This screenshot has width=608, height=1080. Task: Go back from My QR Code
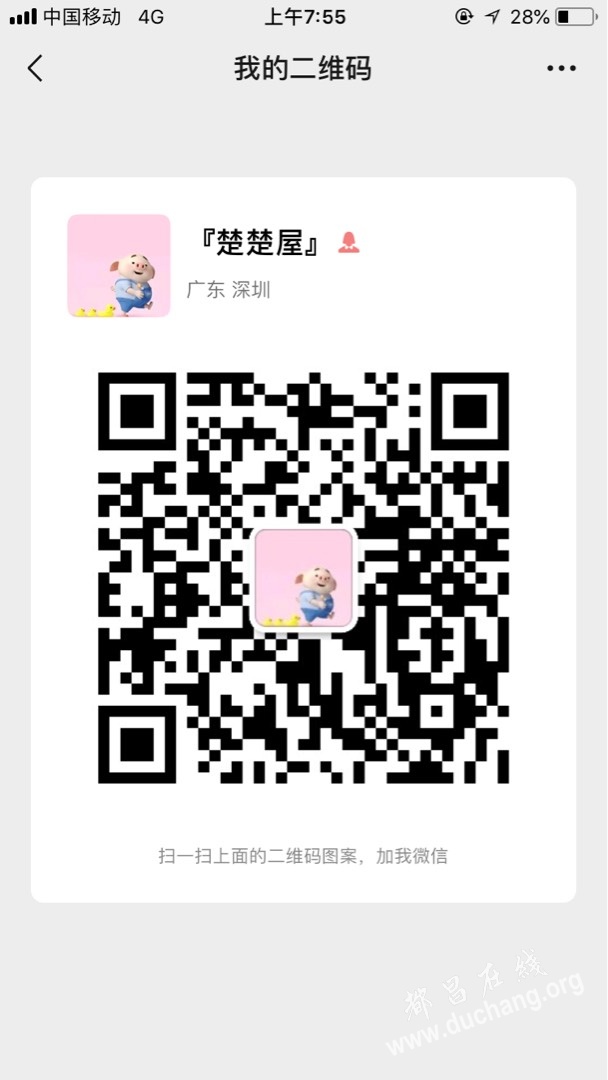[x=36, y=68]
